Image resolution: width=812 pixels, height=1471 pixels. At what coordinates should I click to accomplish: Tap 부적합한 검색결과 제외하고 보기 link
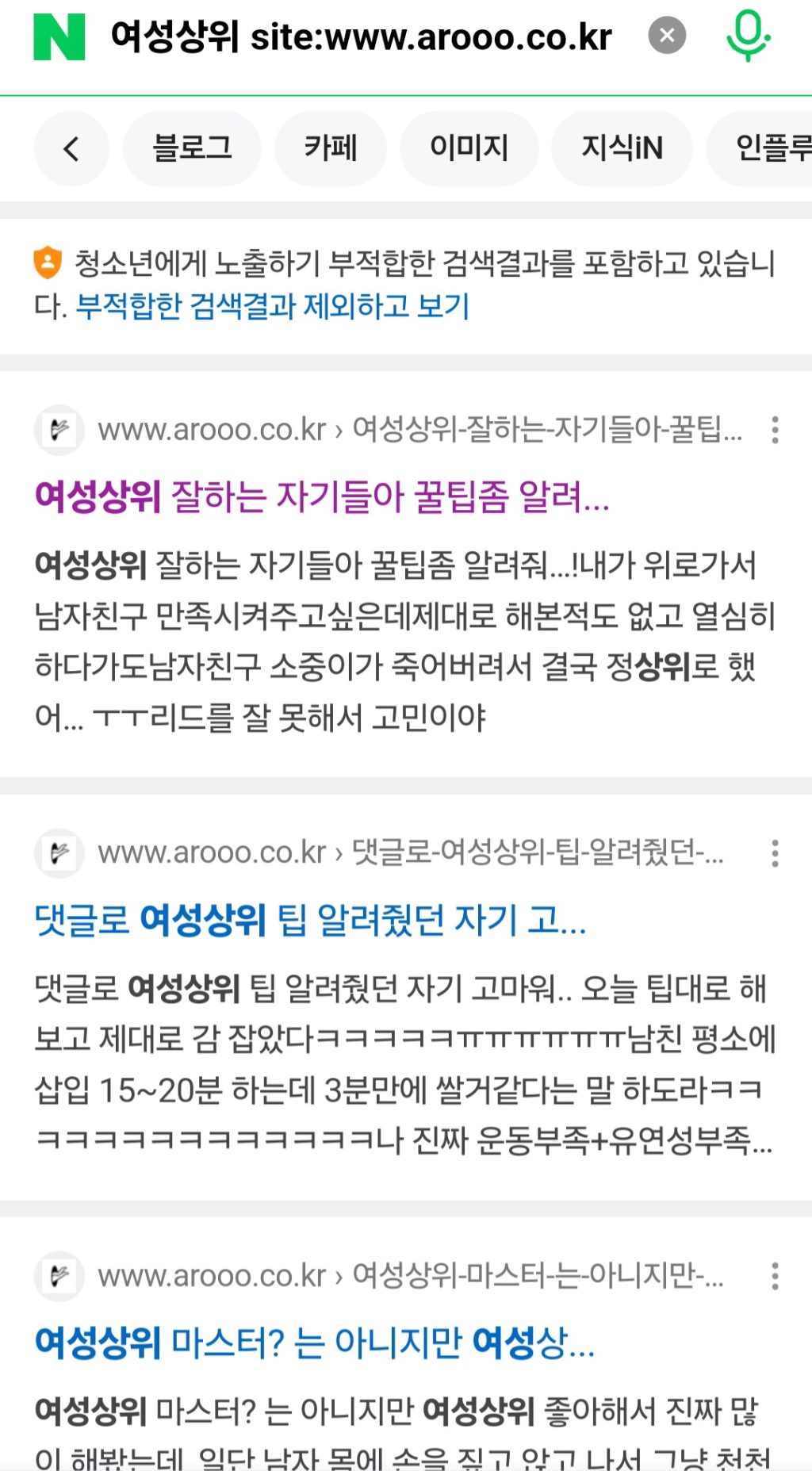tap(273, 306)
